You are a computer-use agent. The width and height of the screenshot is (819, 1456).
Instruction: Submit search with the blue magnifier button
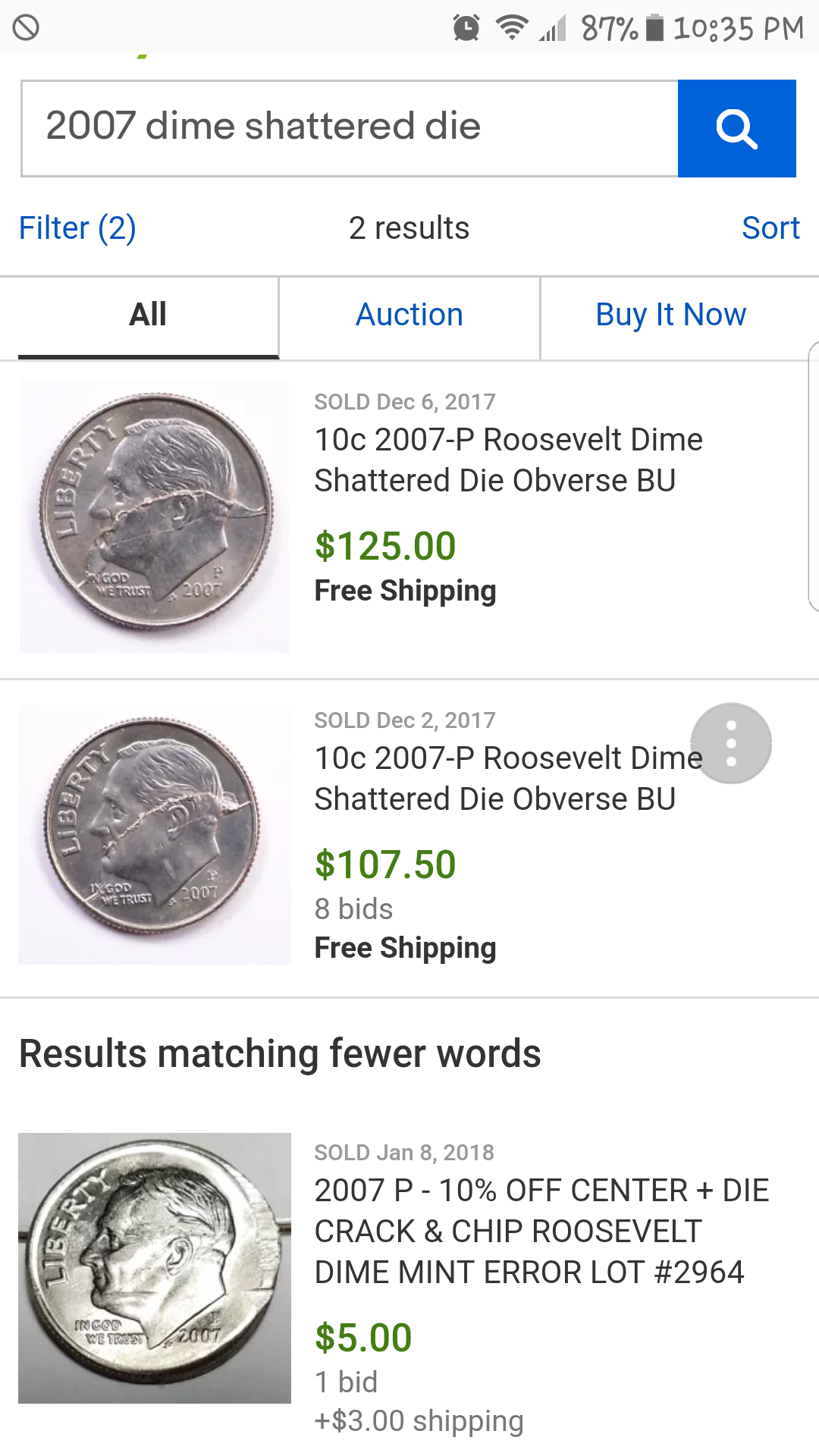tap(736, 128)
